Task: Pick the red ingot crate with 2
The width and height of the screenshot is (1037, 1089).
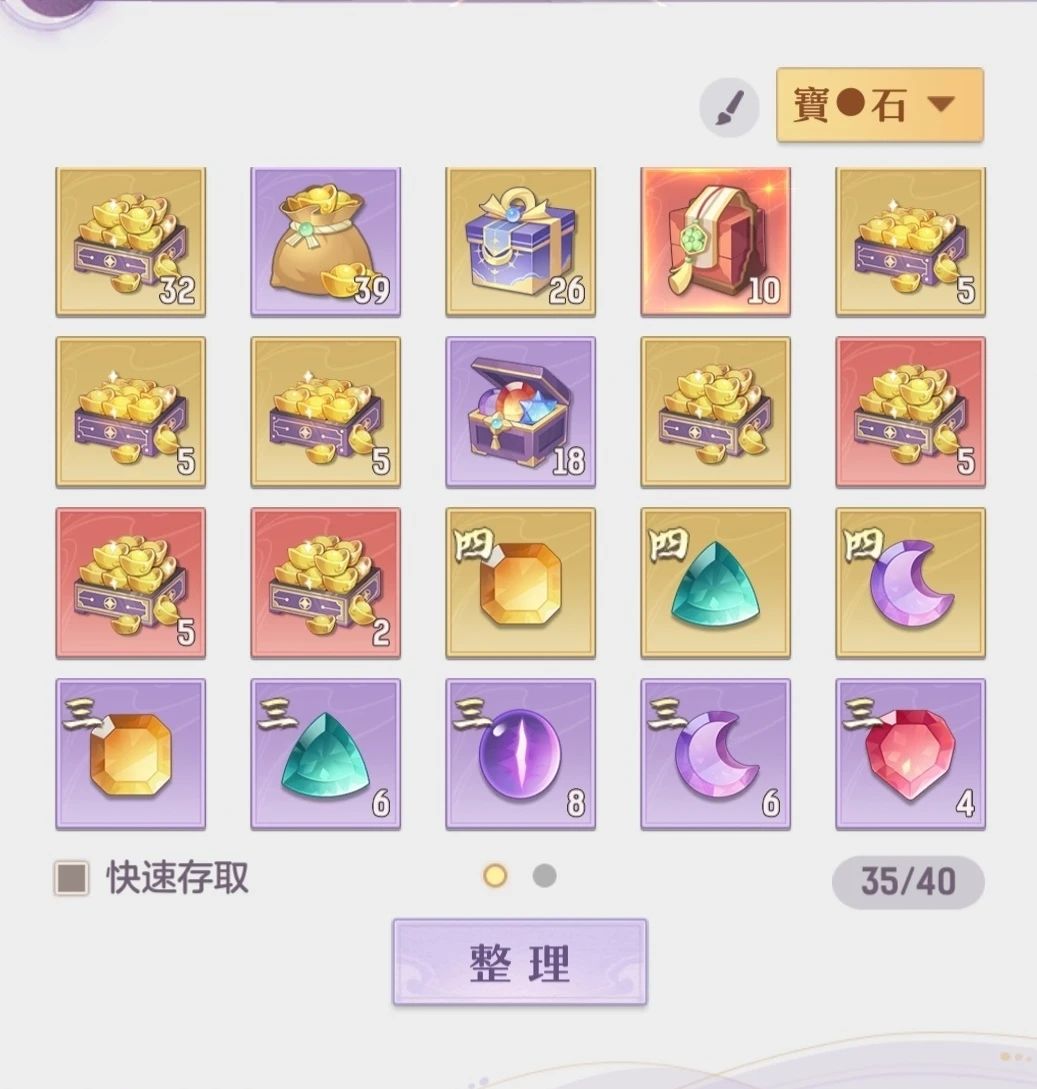Action: pos(325,583)
